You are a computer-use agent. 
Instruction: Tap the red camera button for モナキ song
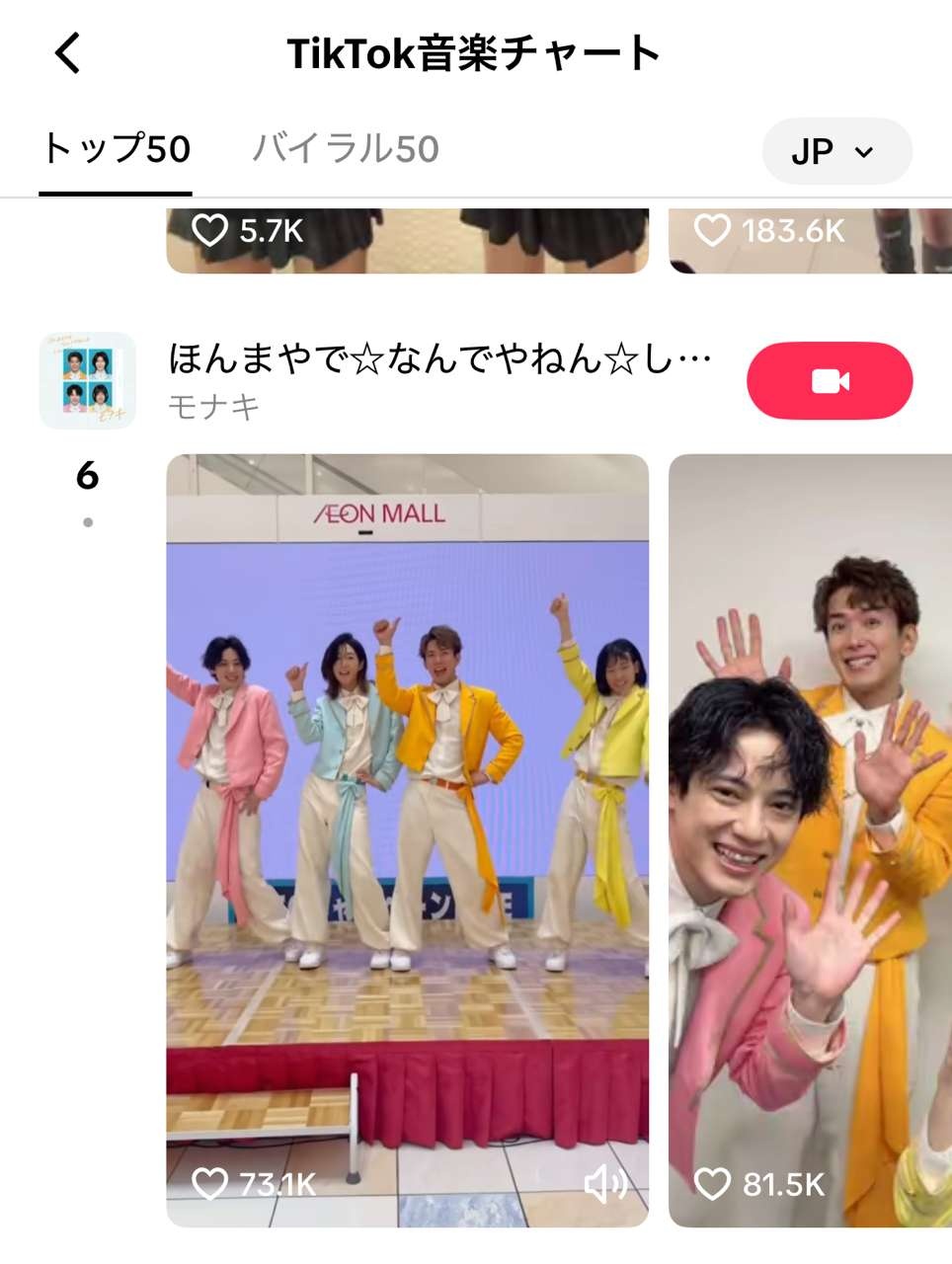pos(829,381)
